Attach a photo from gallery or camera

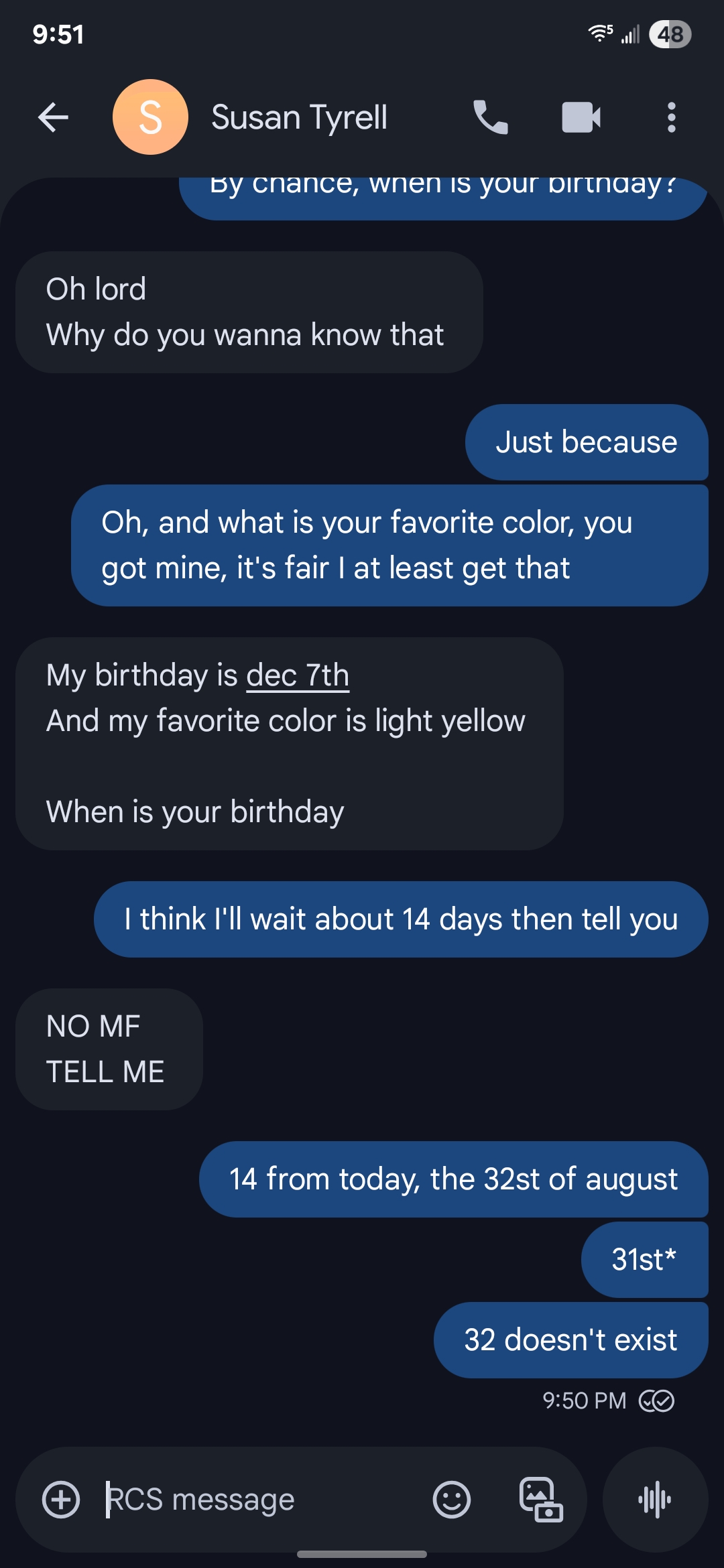[541, 1500]
